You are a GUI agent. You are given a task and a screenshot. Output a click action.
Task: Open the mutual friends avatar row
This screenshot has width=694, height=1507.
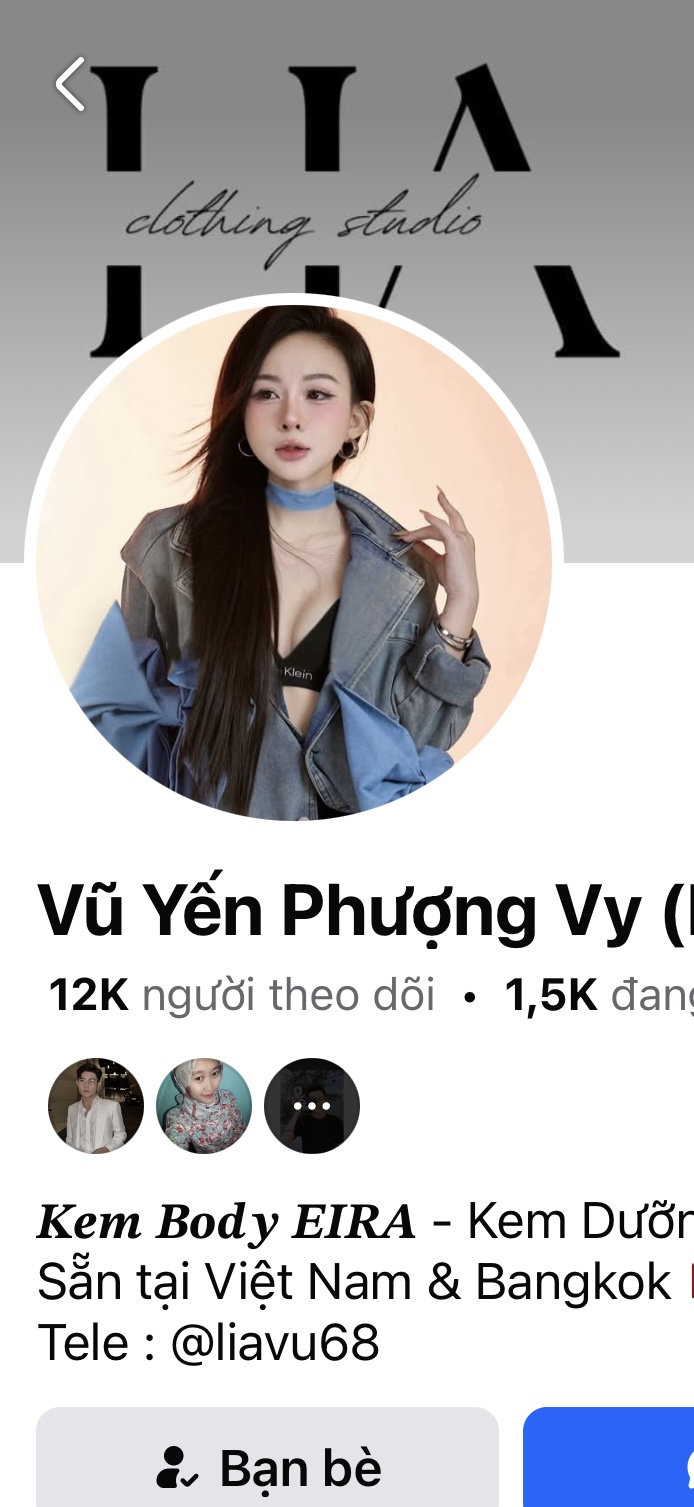click(x=204, y=1106)
